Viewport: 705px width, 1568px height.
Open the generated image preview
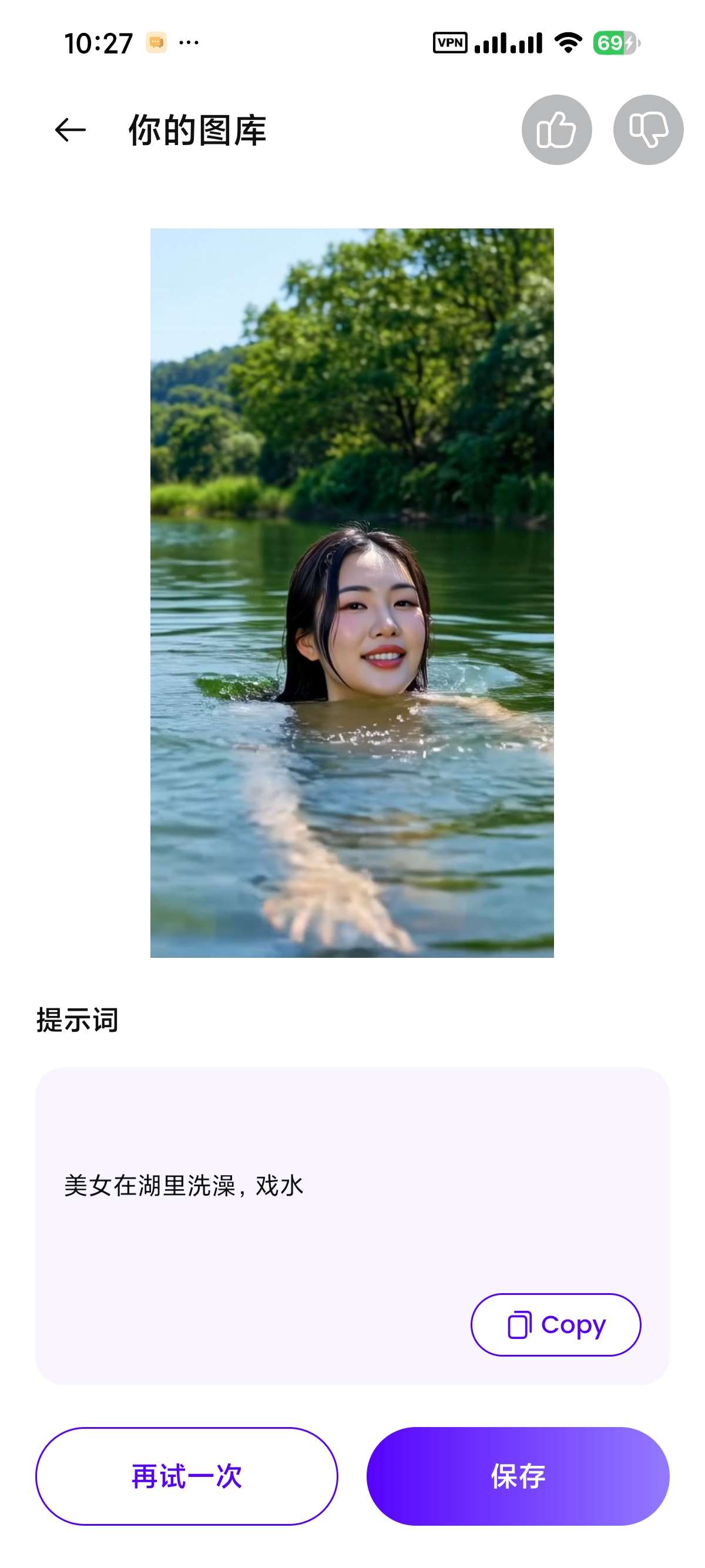click(352, 593)
